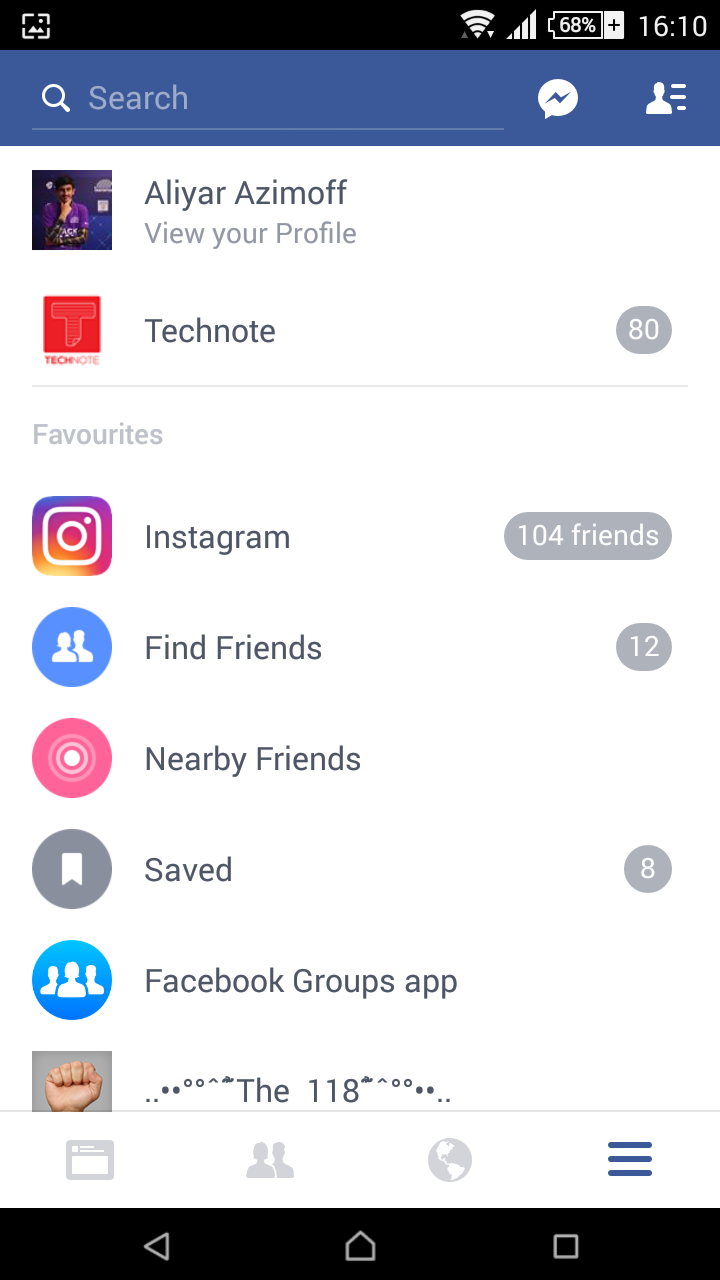Launch the Facebook Groups app
Image resolution: width=720 pixels, height=1280 pixels.
coord(300,980)
